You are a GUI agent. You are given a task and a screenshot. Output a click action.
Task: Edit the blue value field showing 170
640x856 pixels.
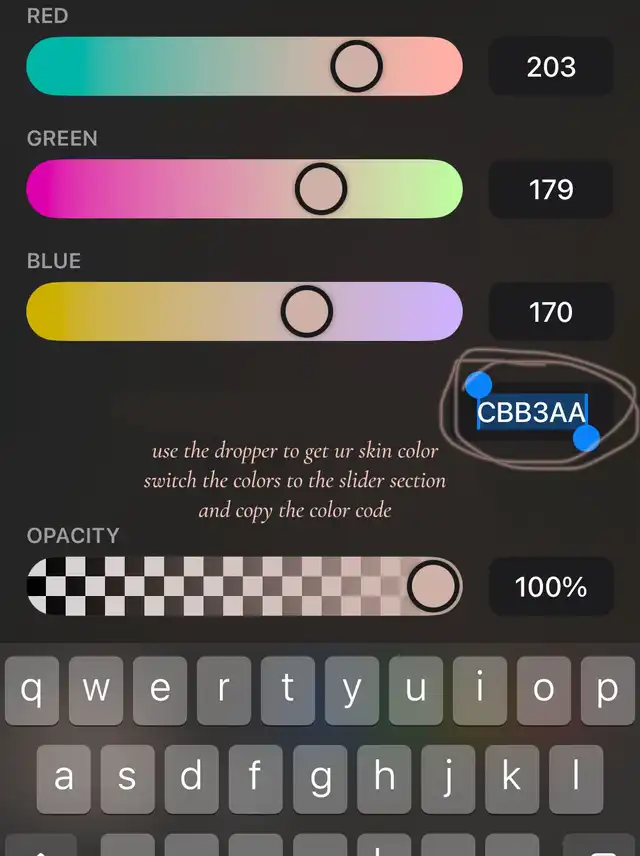[550, 312]
